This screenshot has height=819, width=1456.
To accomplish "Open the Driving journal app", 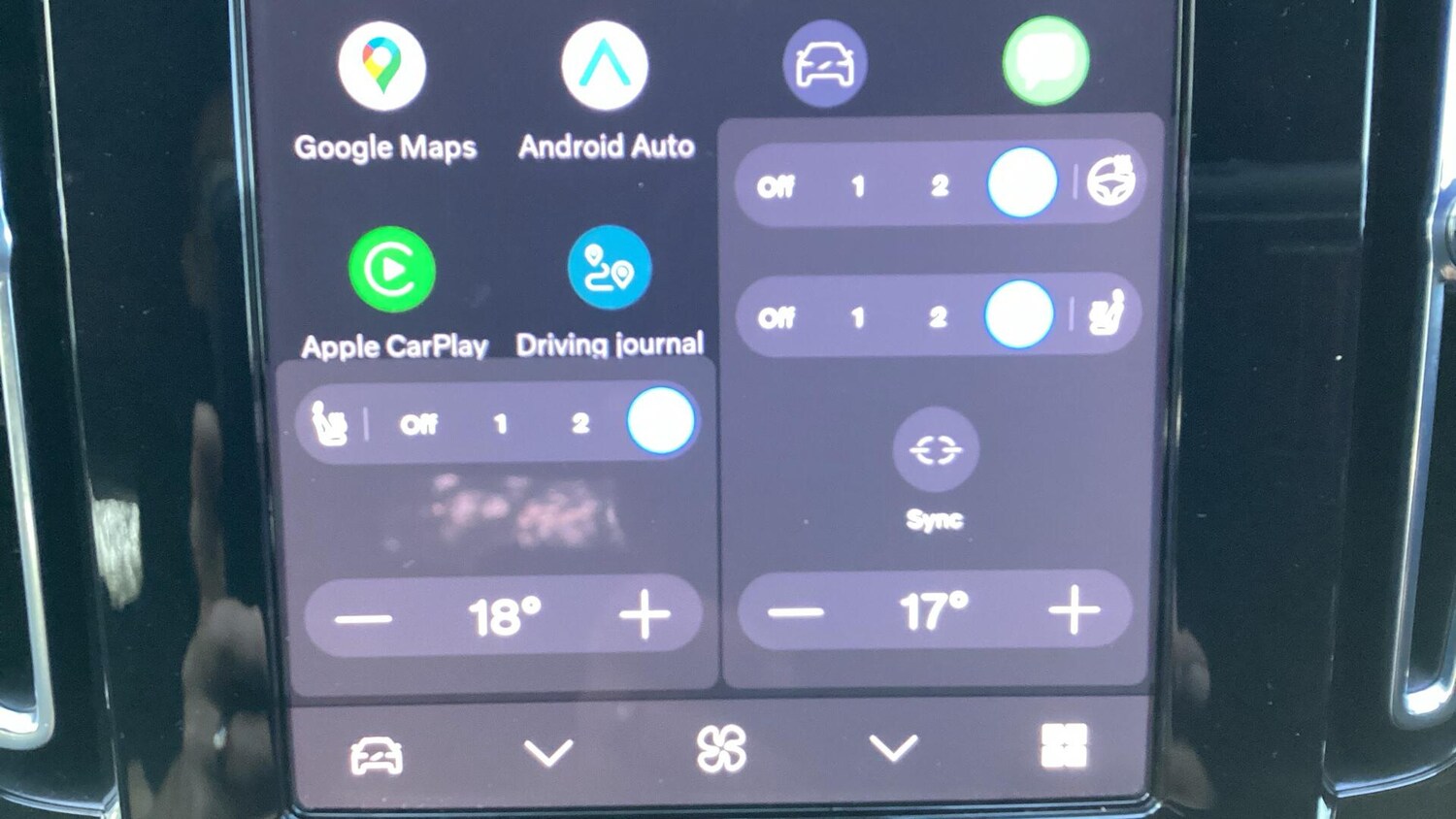I will [x=610, y=268].
